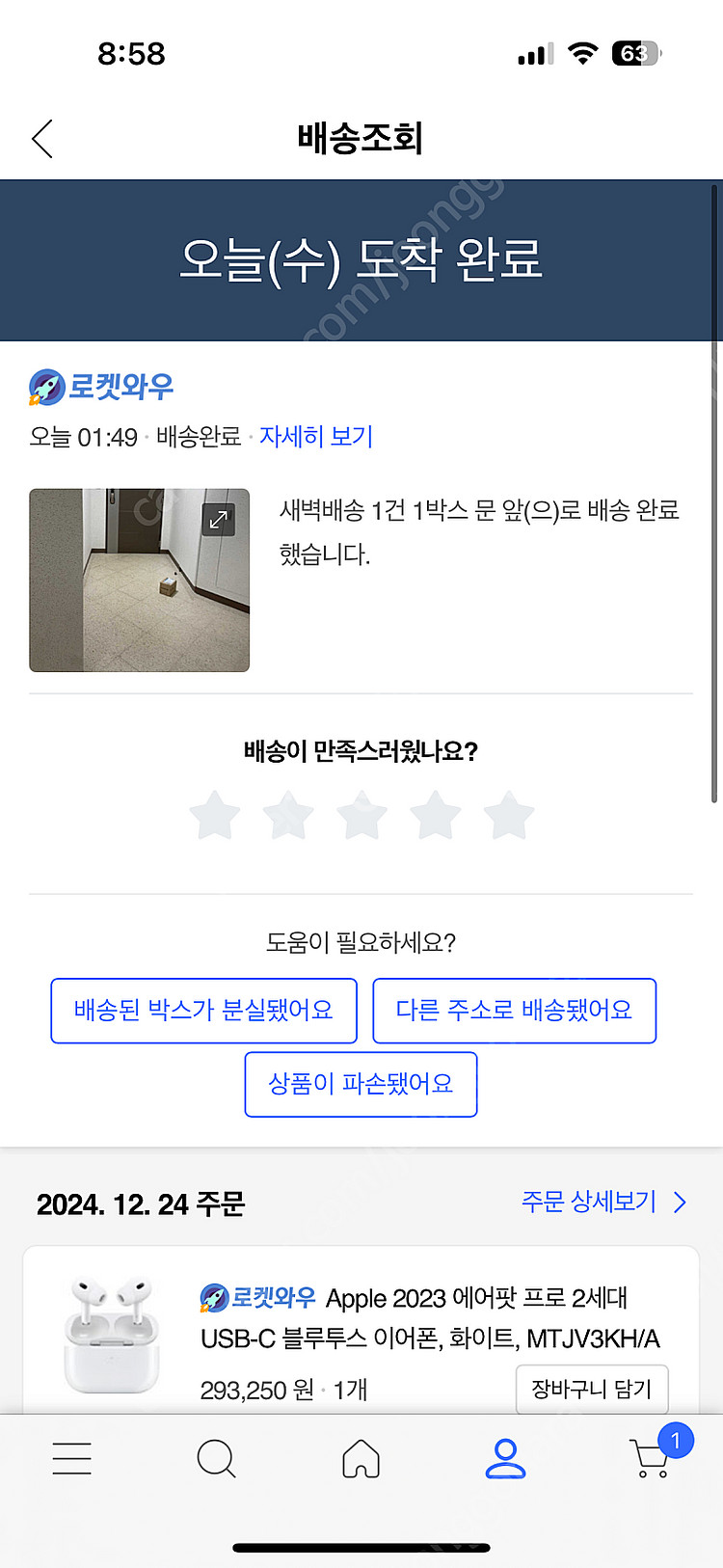Tap the back arrow on 배송조회 screen
Image resolution: width=723 pixels, height=1568 pixels.
pyautogui.click(x=40, y=138)
